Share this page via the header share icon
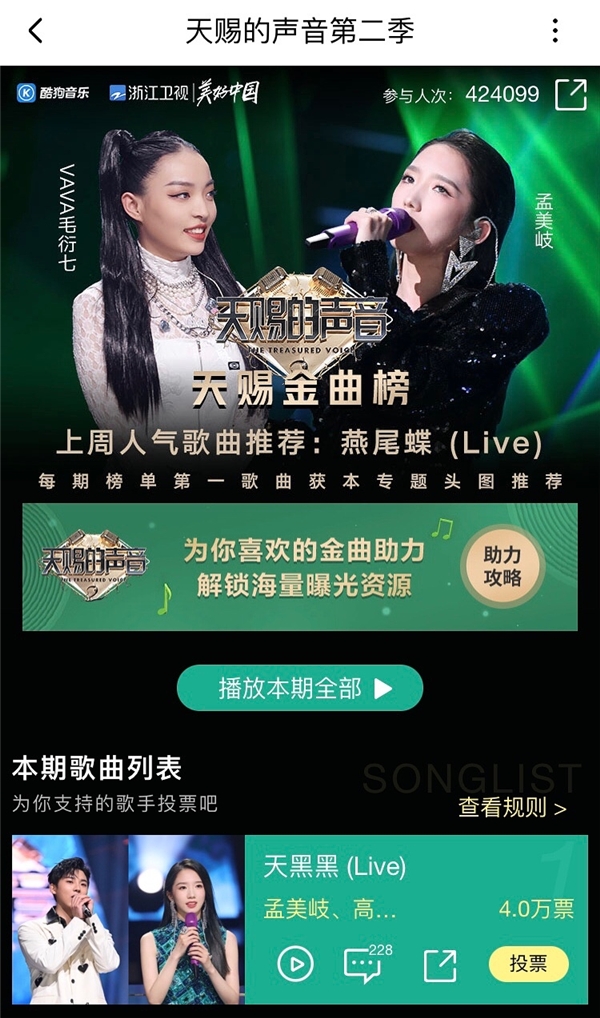This screenshot has height=1018, width=600. 570,94
